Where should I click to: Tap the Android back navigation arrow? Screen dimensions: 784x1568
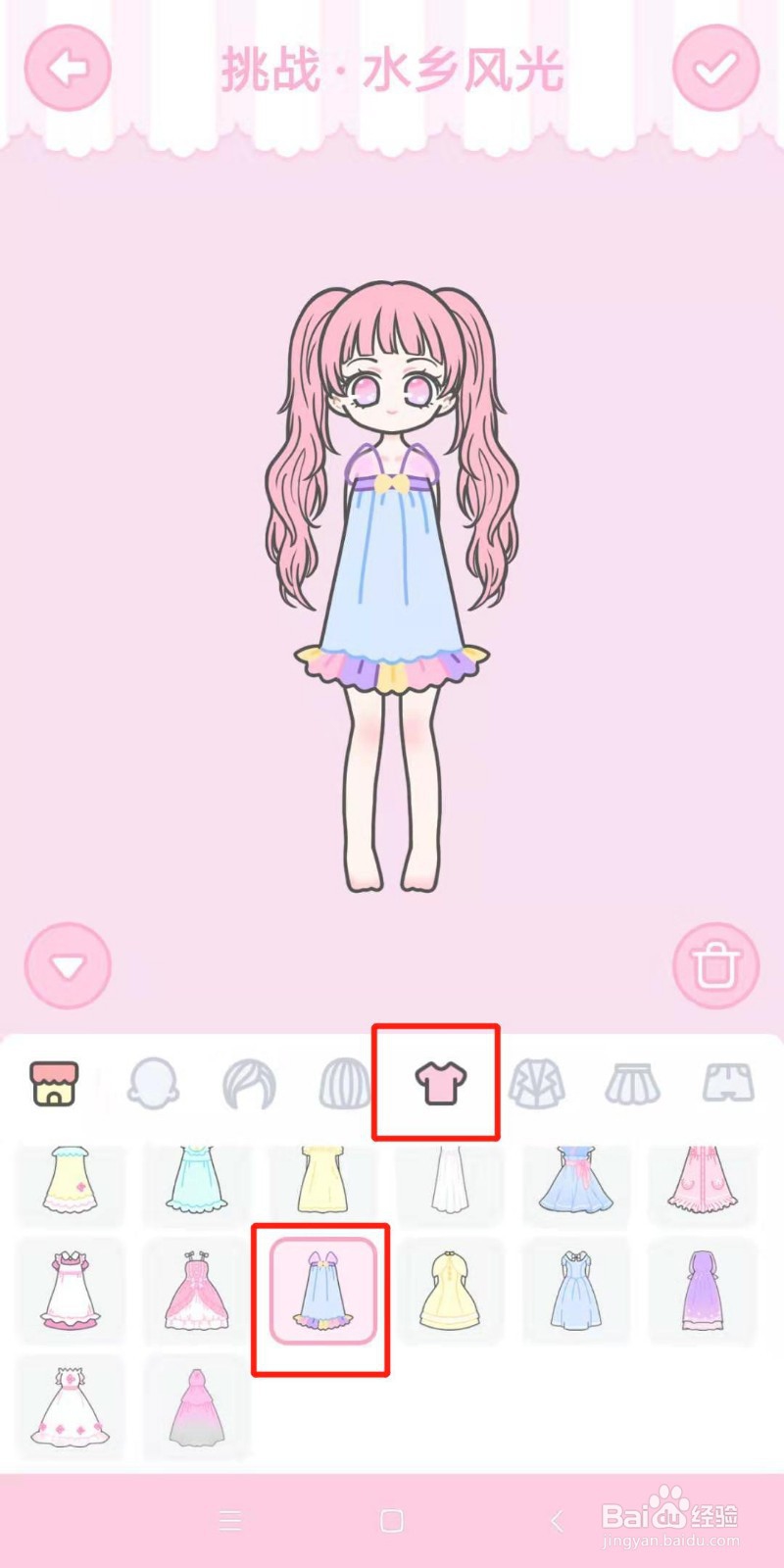555,1520
